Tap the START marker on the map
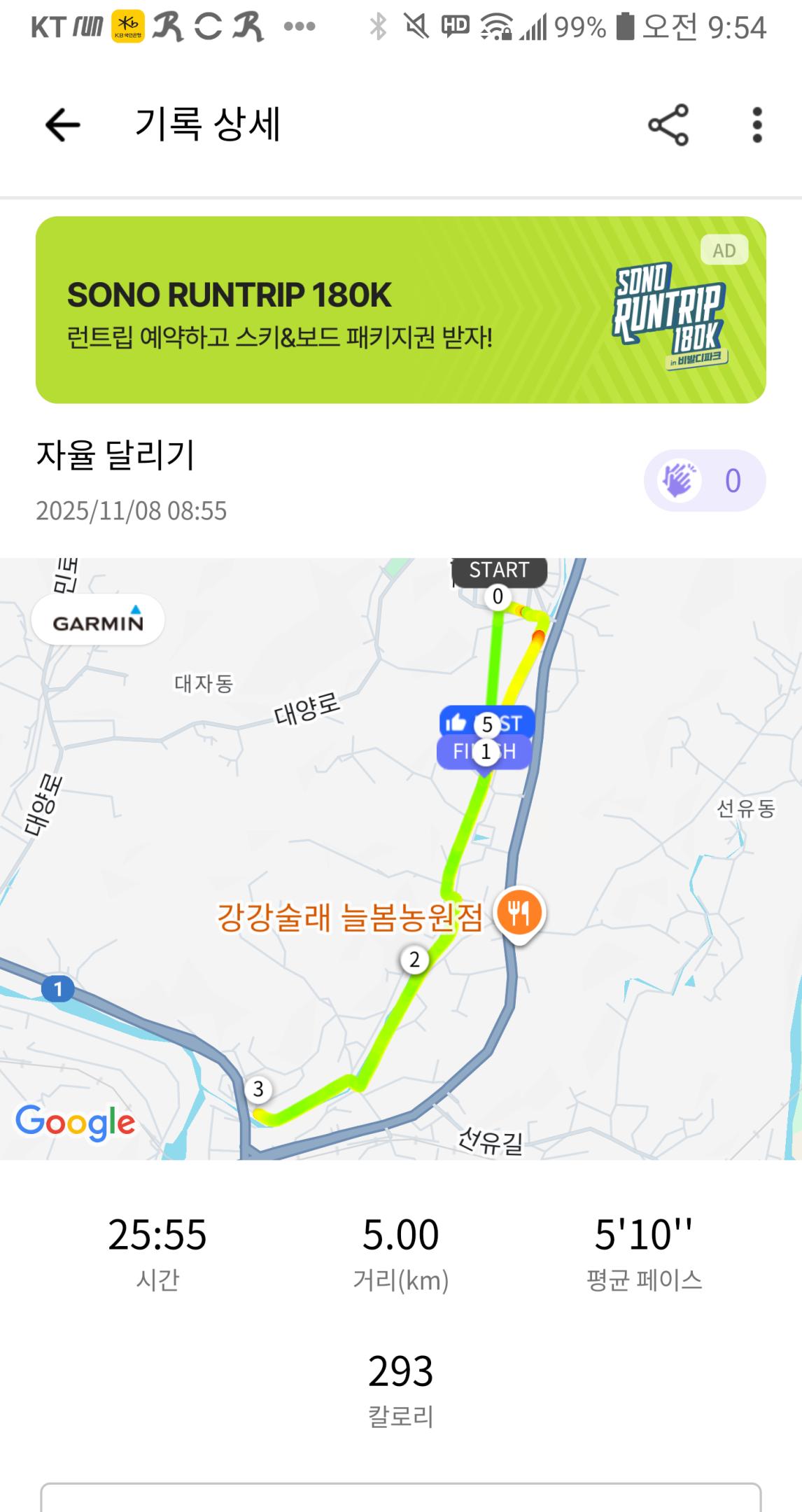The image size is (802, 1512). (500, 570)
